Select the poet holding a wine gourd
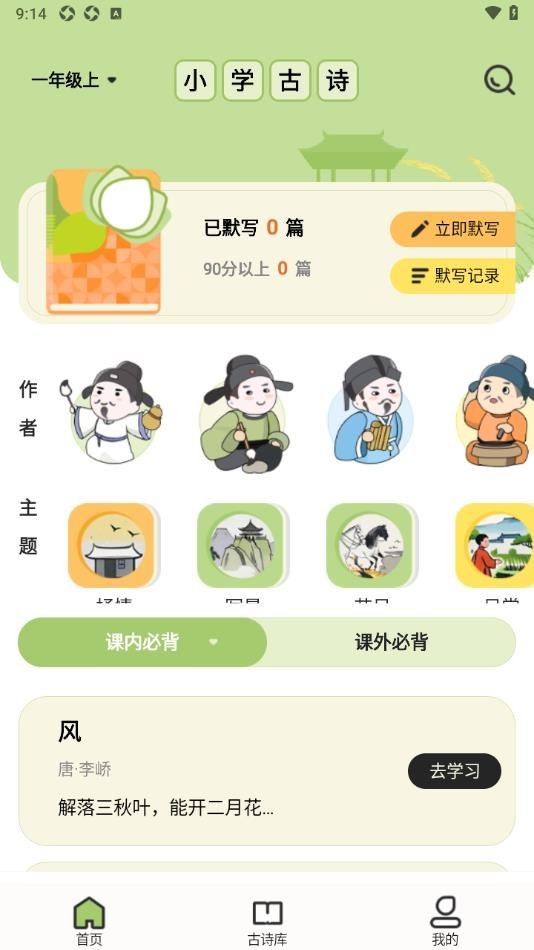The width and height of the screenshot is (534, 950). tap(111, 412)
